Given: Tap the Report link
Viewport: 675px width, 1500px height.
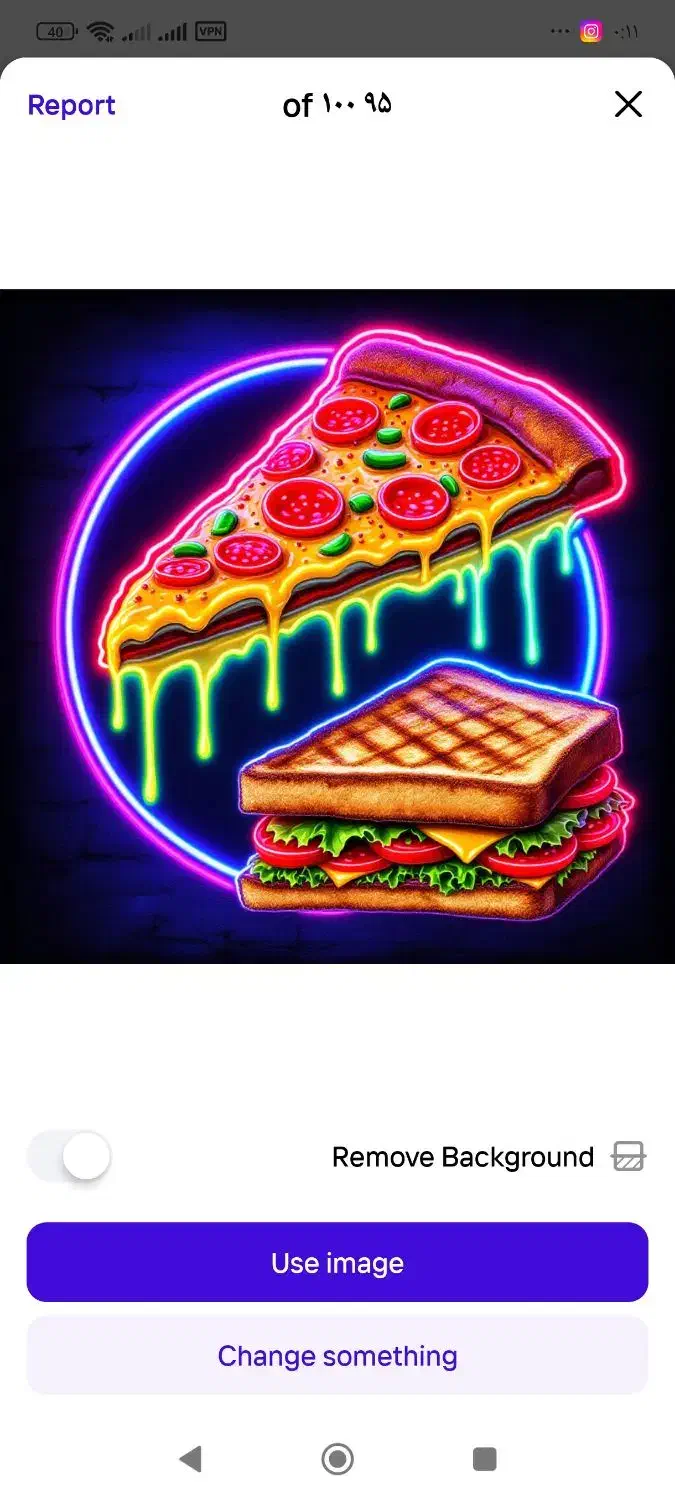Looking at the screenshot, I should pos(71,105).
